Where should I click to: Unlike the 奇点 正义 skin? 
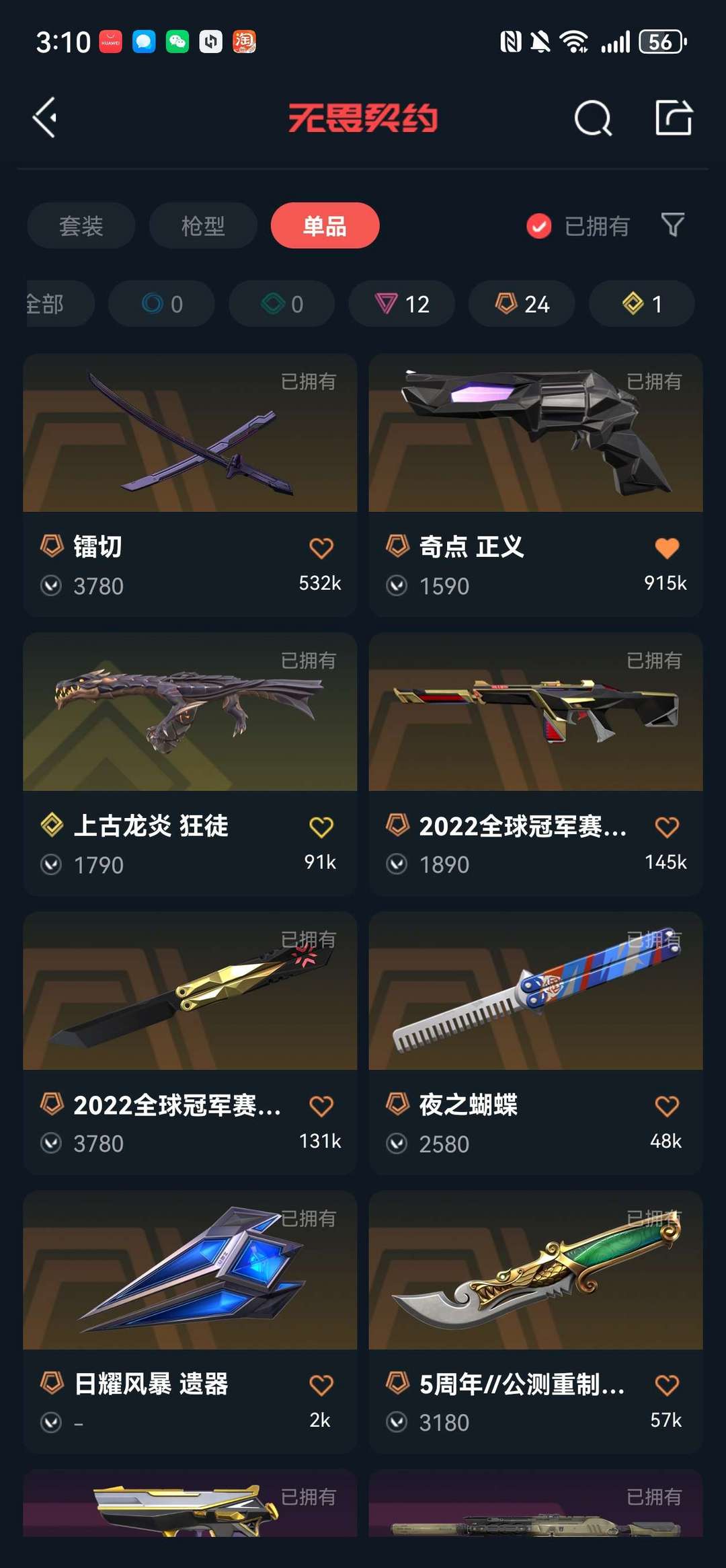(667, 548)
